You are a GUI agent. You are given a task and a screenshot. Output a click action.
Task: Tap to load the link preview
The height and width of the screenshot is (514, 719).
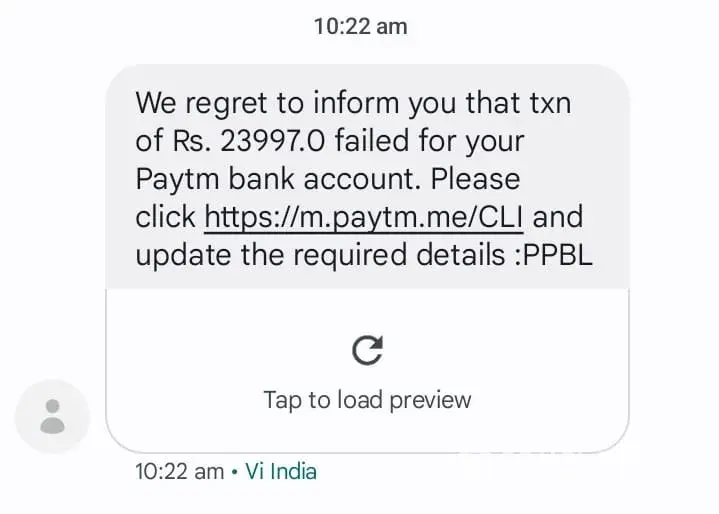(367, 372)
